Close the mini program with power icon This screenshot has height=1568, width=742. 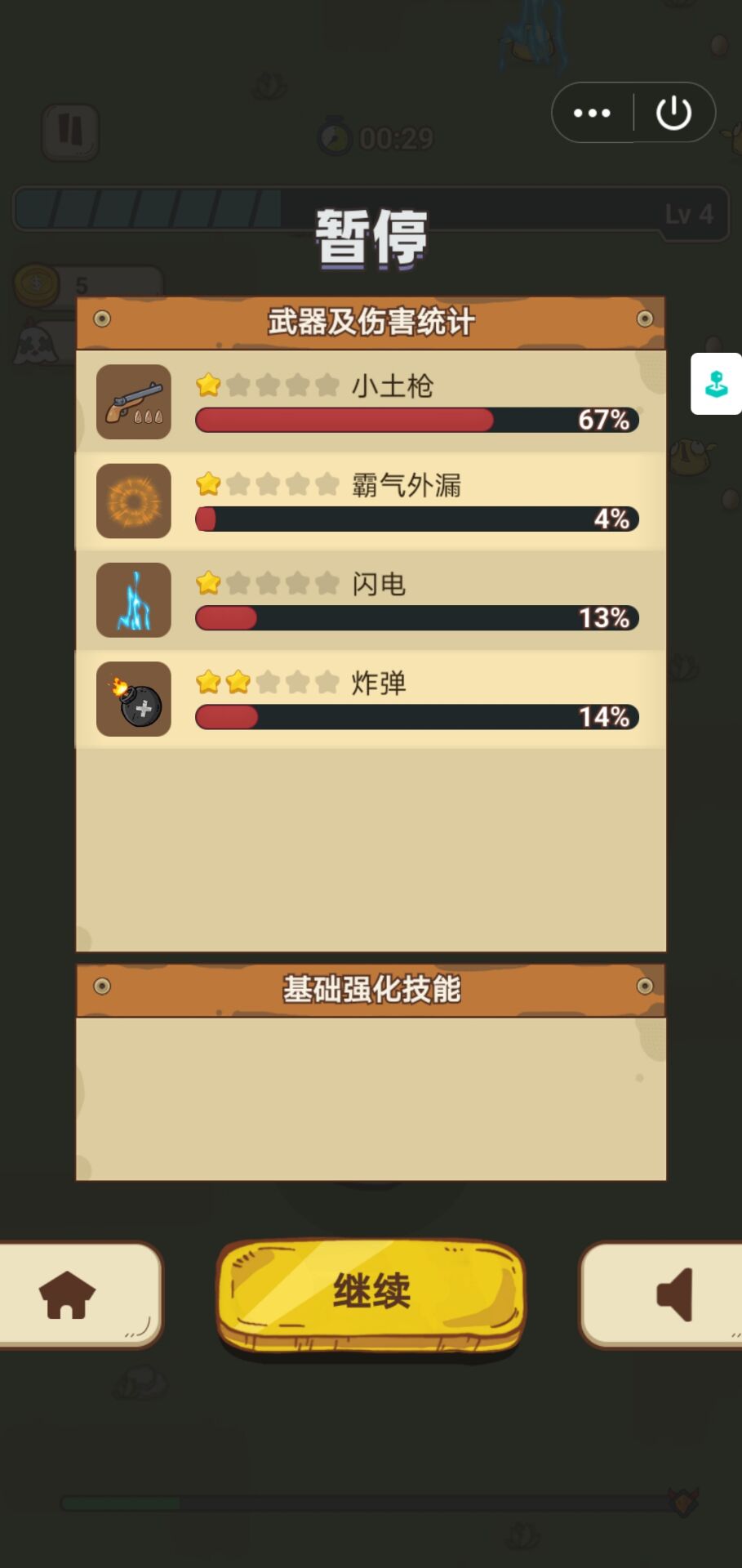(673, 113)
